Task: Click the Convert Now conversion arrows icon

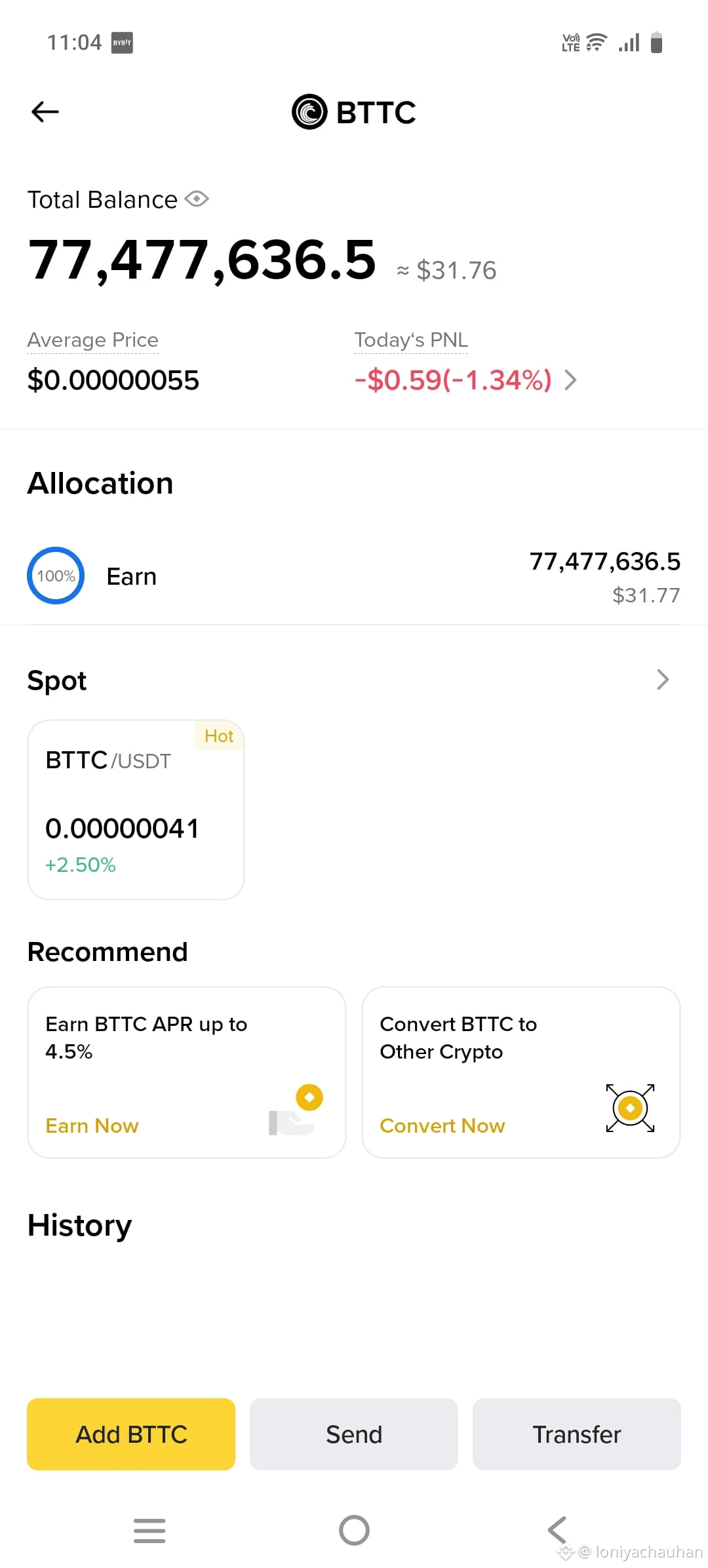Action: 629,1107
